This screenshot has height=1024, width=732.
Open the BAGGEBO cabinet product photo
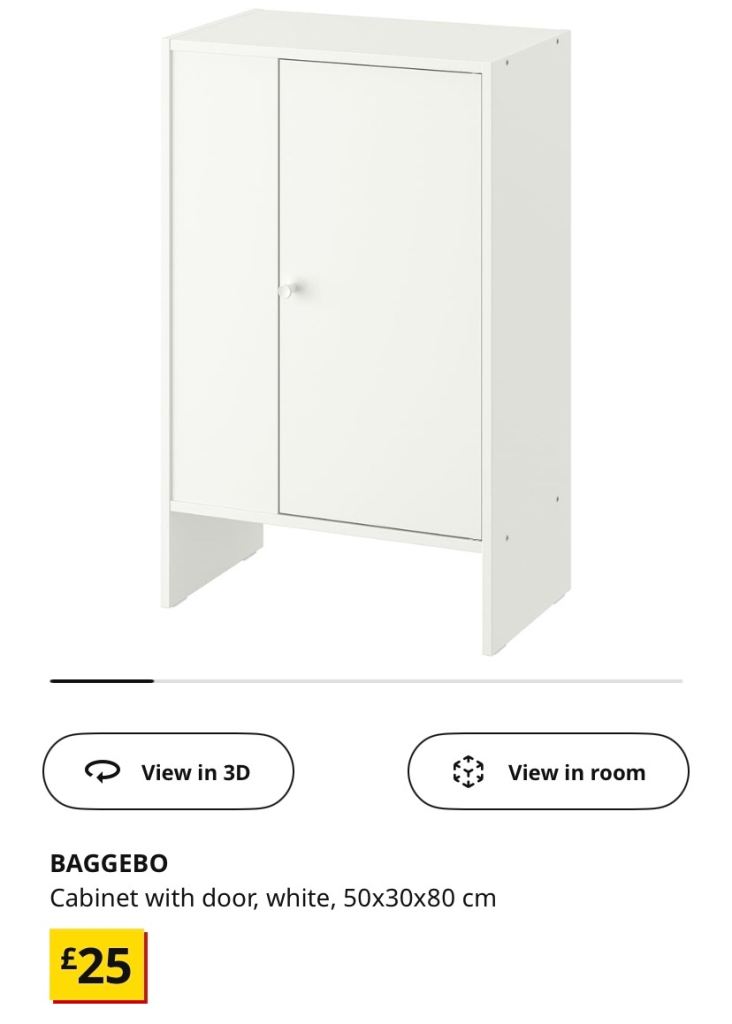(x=366, y=330)
